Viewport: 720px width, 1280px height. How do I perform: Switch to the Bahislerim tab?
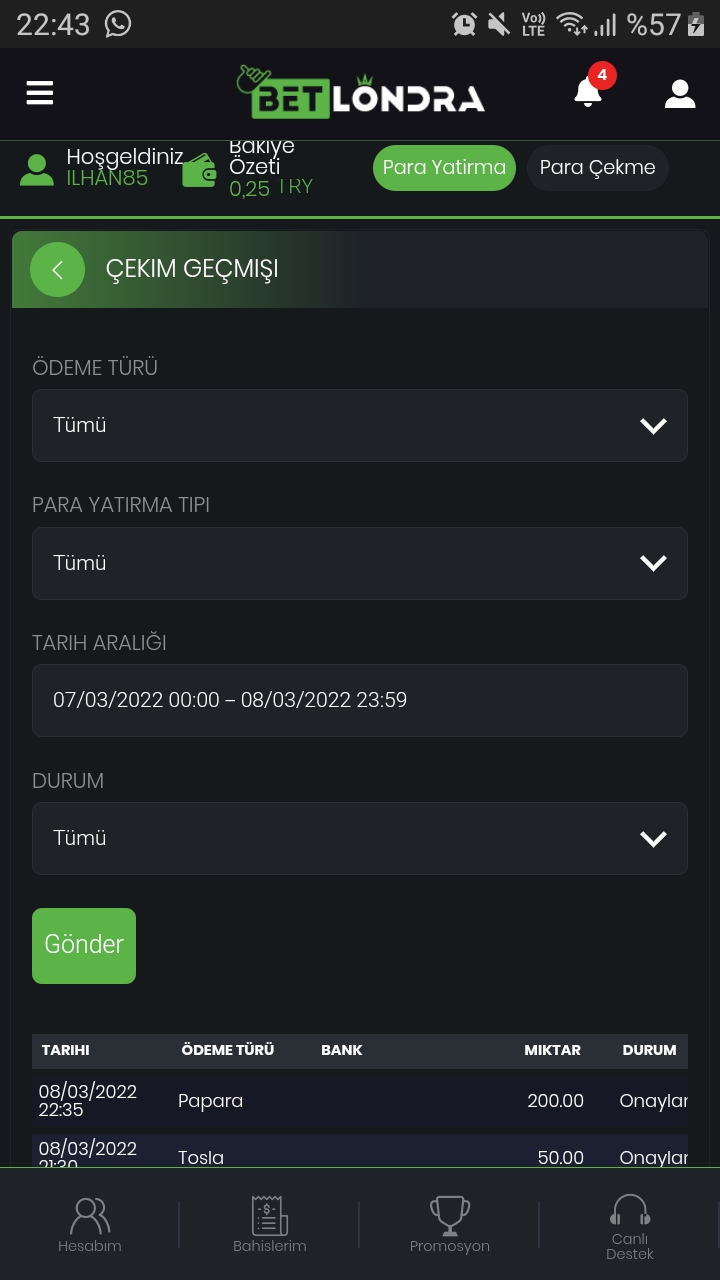[x=270, y=1225]
